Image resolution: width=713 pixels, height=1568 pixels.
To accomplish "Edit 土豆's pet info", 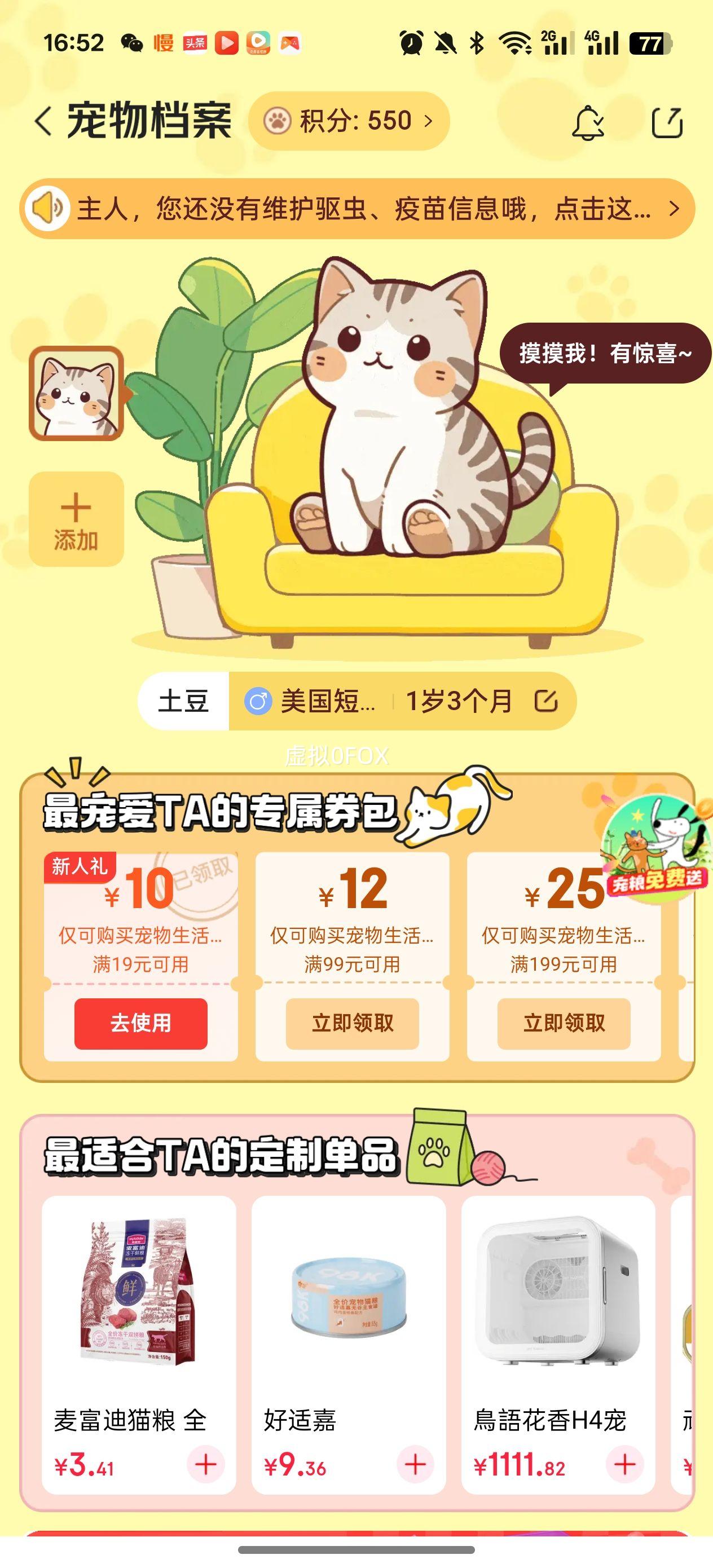I will click(x=546, y=701).
